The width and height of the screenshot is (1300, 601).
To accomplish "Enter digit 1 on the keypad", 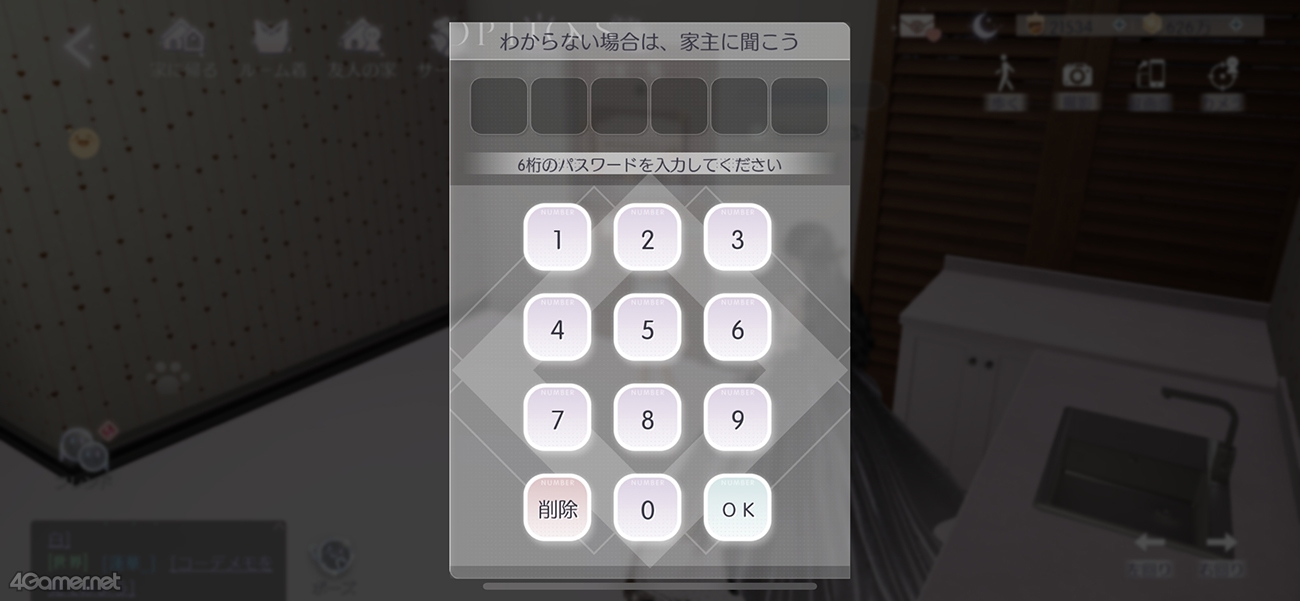I will click(557, 238).
